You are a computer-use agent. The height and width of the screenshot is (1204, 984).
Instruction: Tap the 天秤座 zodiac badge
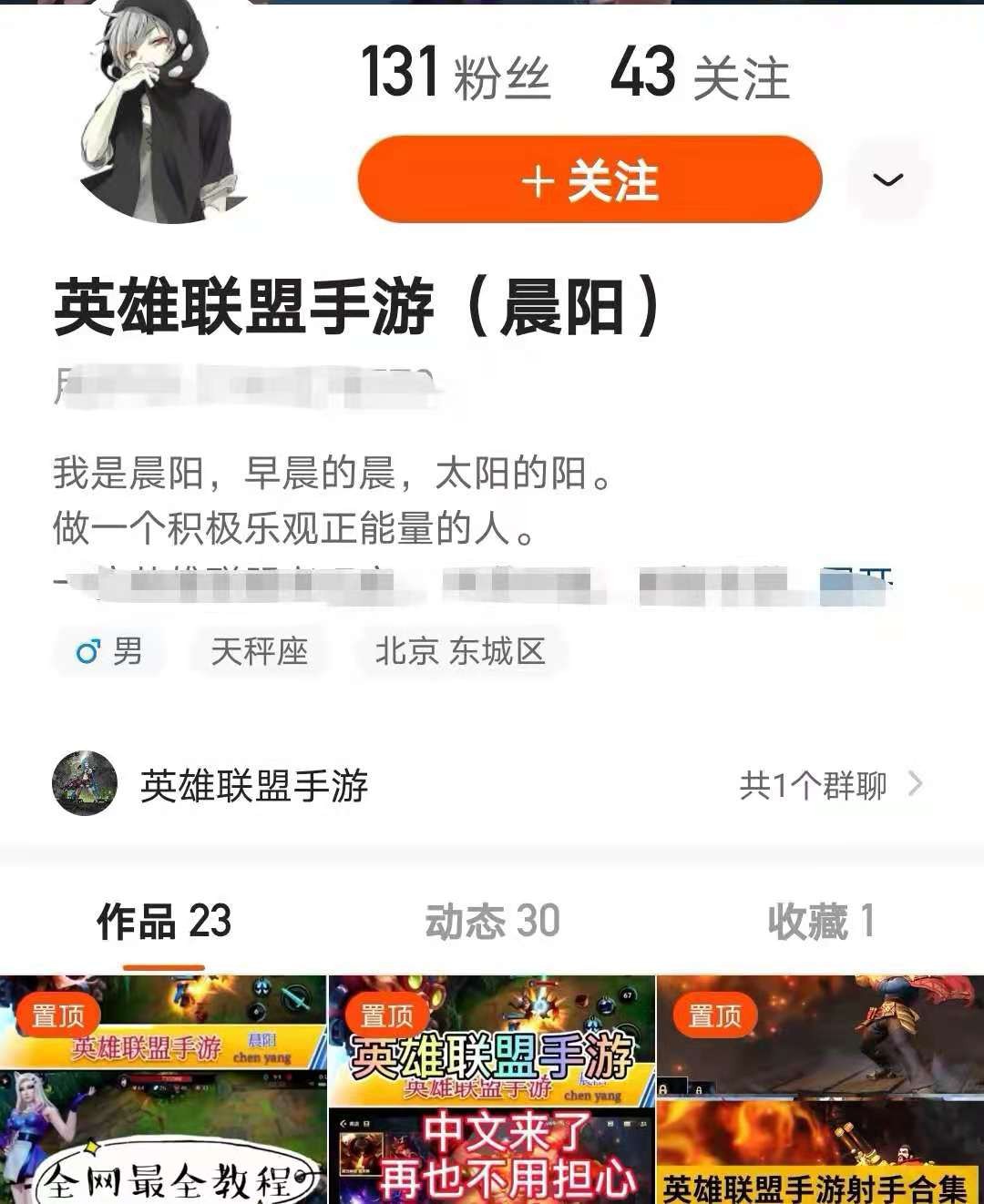coord(259,651)
